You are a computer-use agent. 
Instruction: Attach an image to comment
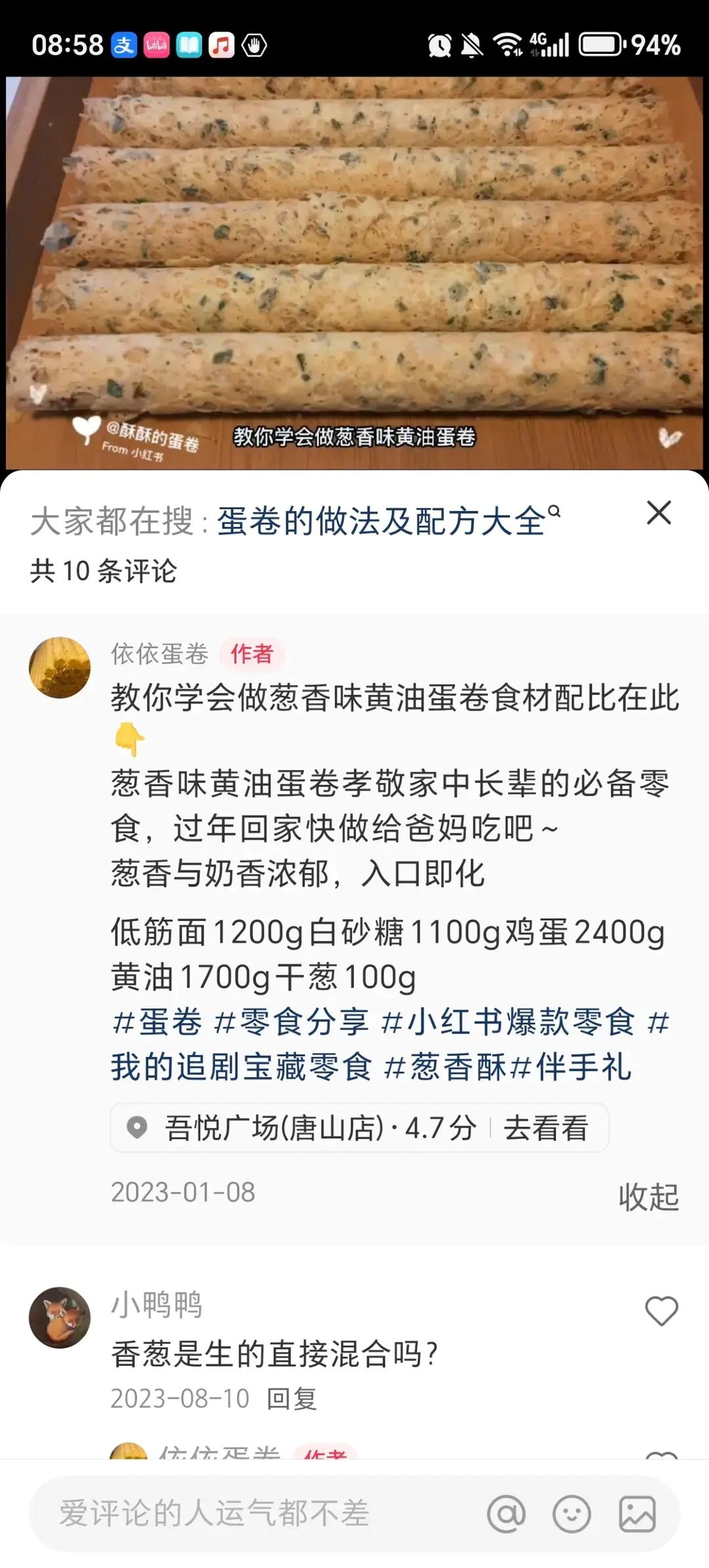tap(637, 1514)
